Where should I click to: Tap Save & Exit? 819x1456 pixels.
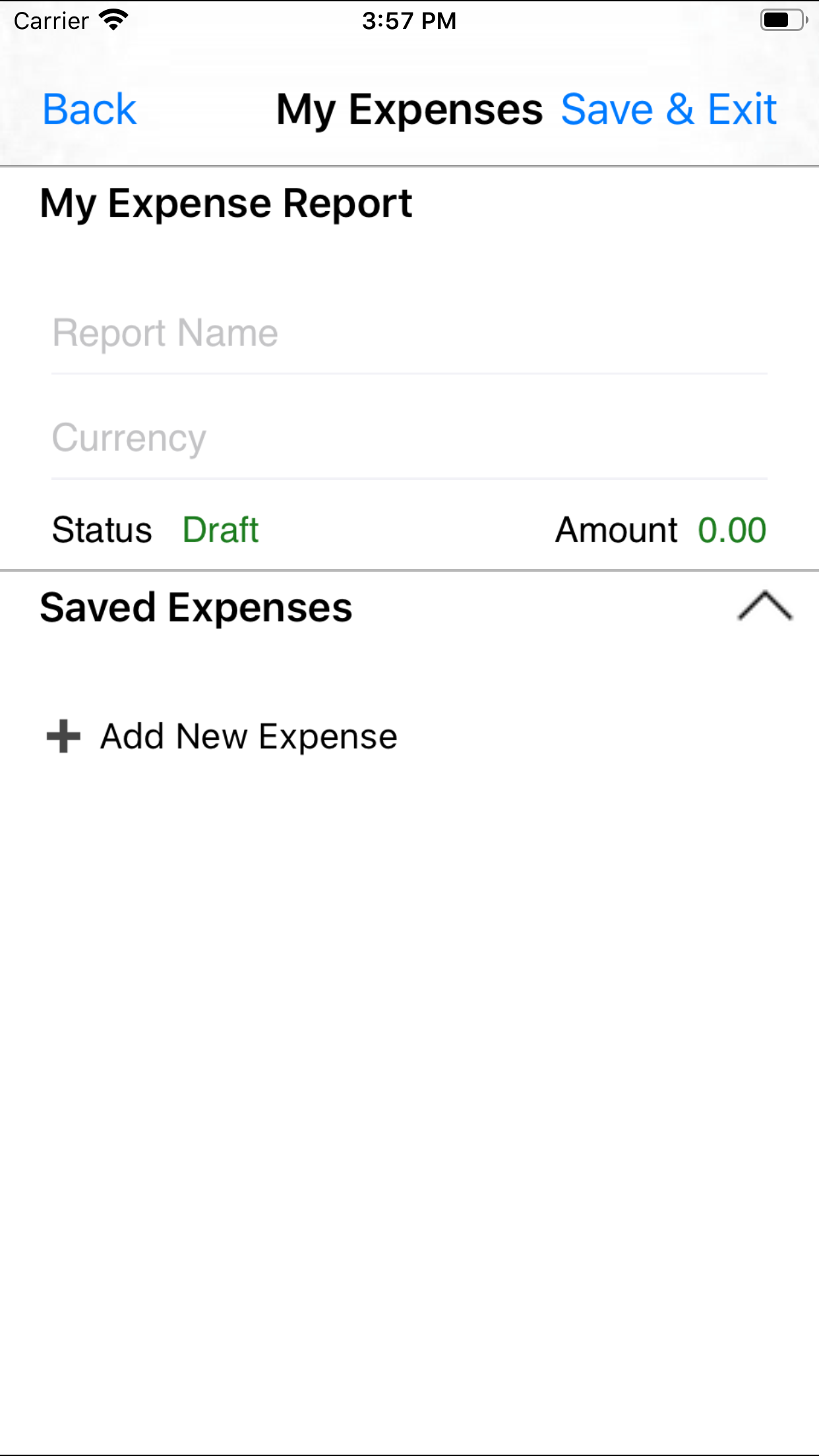669,109
